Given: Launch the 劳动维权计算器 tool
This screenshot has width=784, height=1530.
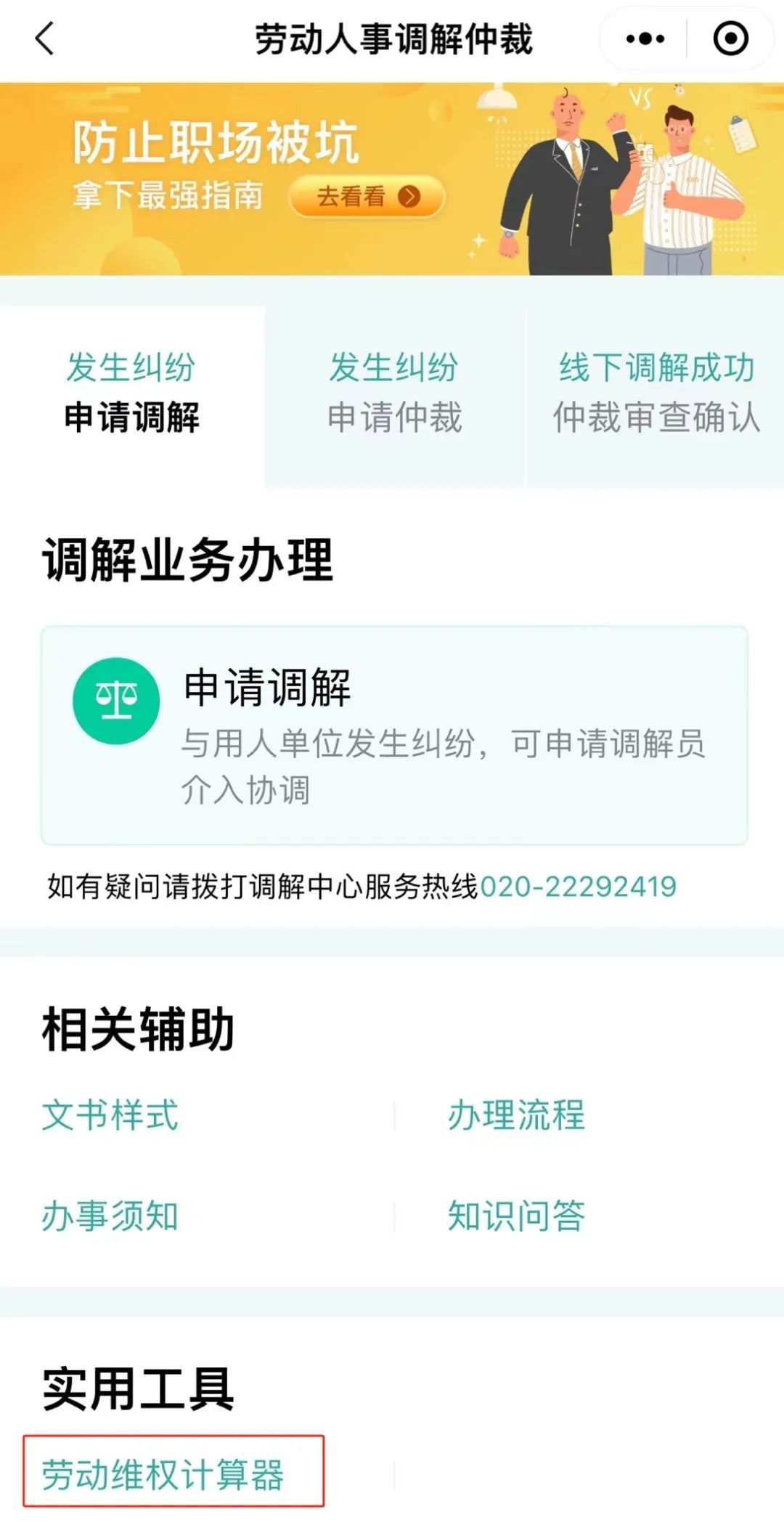Looking at the screenshot, I should click(x=163, y=1476).
